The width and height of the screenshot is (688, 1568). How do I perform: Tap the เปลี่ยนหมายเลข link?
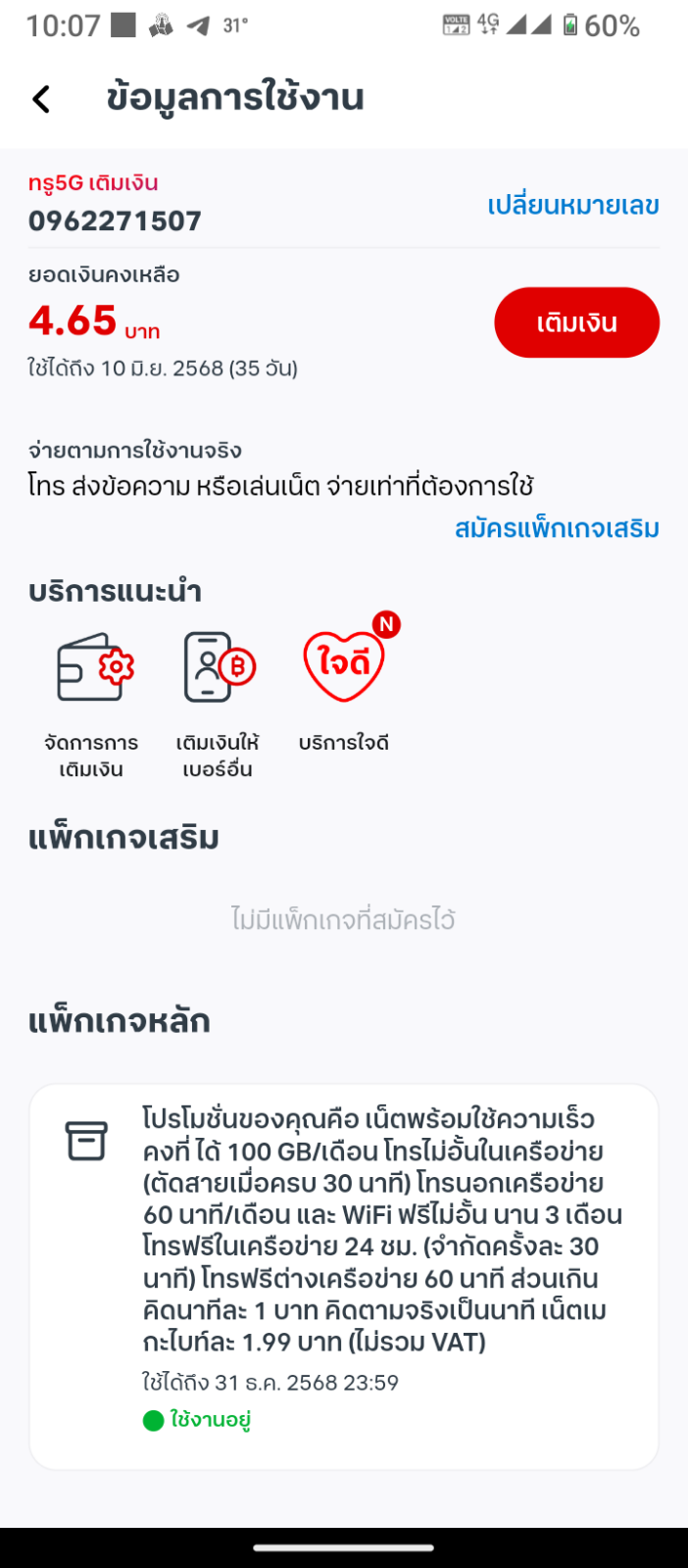pyautogui.click(x=573, y=206)
